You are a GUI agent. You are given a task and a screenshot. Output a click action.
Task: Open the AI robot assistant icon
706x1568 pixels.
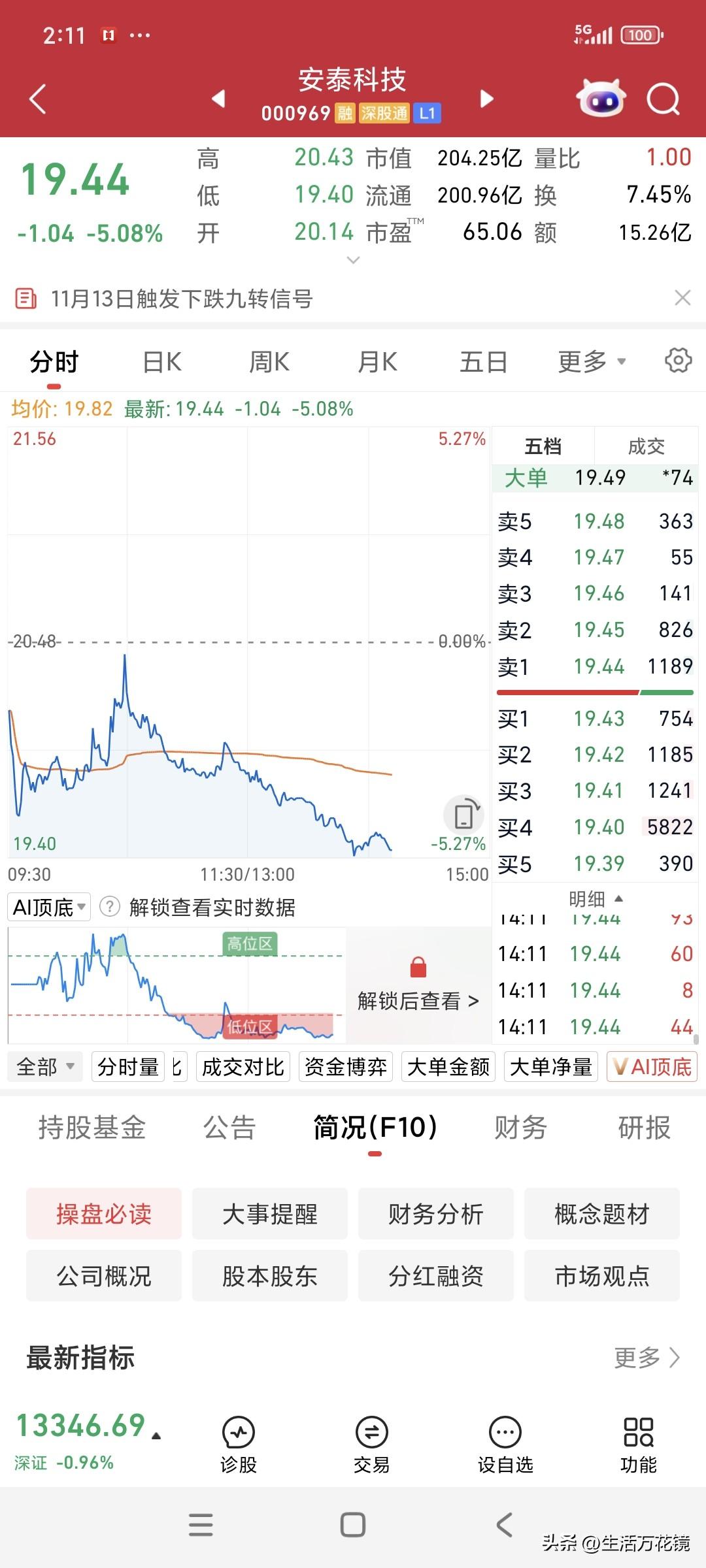click(x=602, y=98)
